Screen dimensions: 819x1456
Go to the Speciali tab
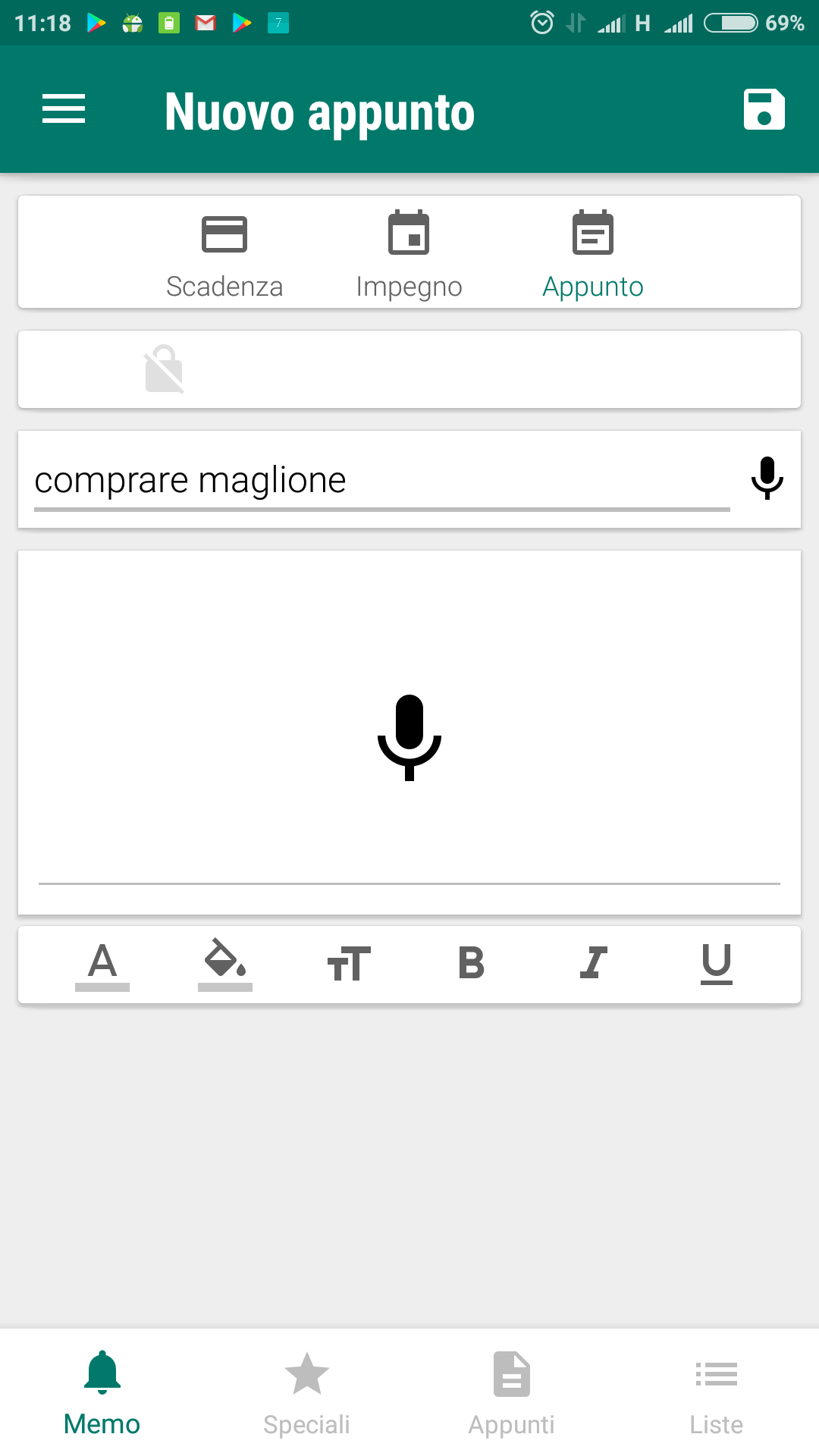click(307, 1392)
